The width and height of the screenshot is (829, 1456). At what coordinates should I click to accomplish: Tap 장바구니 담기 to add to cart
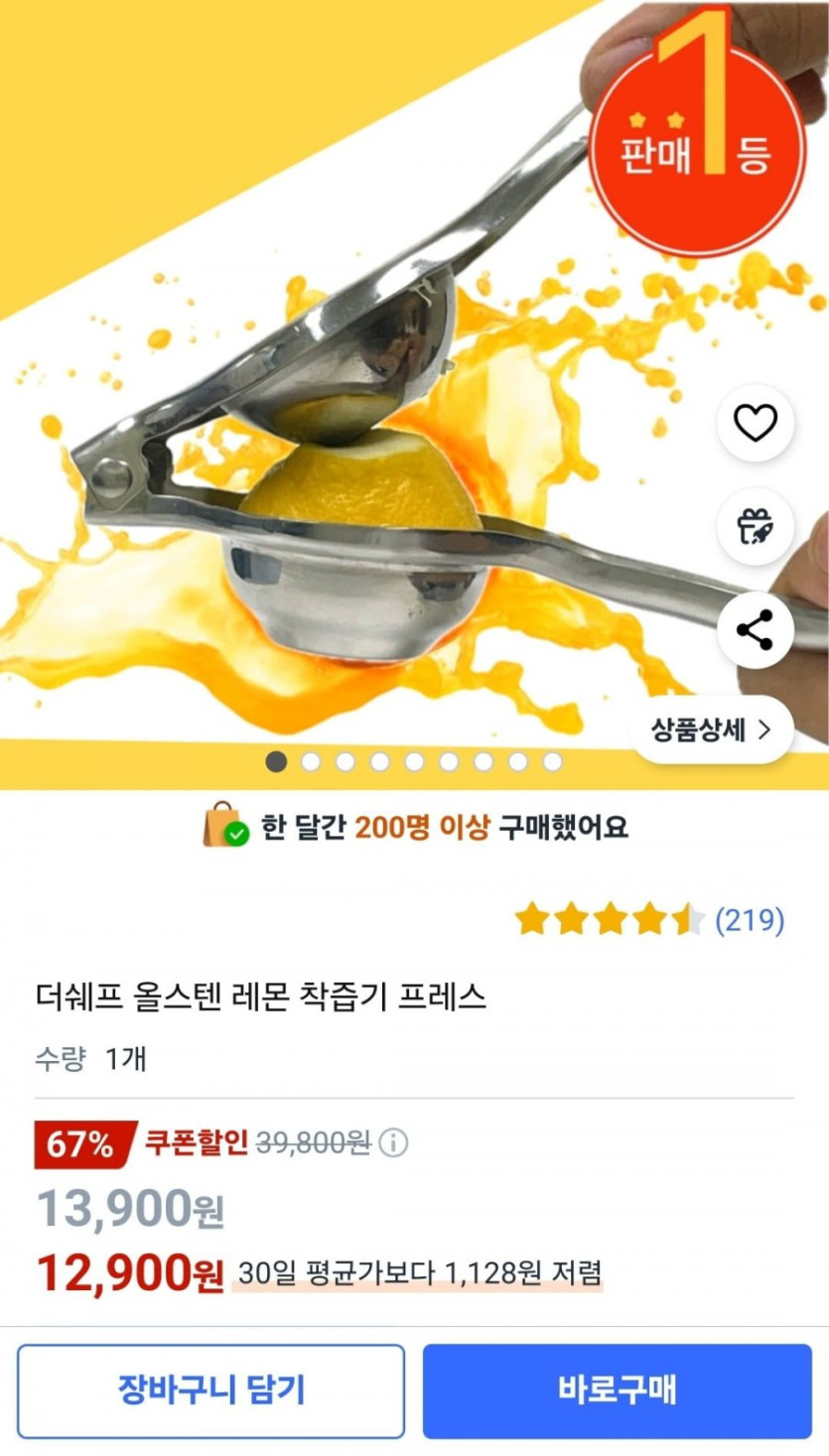pos(210,1390)
